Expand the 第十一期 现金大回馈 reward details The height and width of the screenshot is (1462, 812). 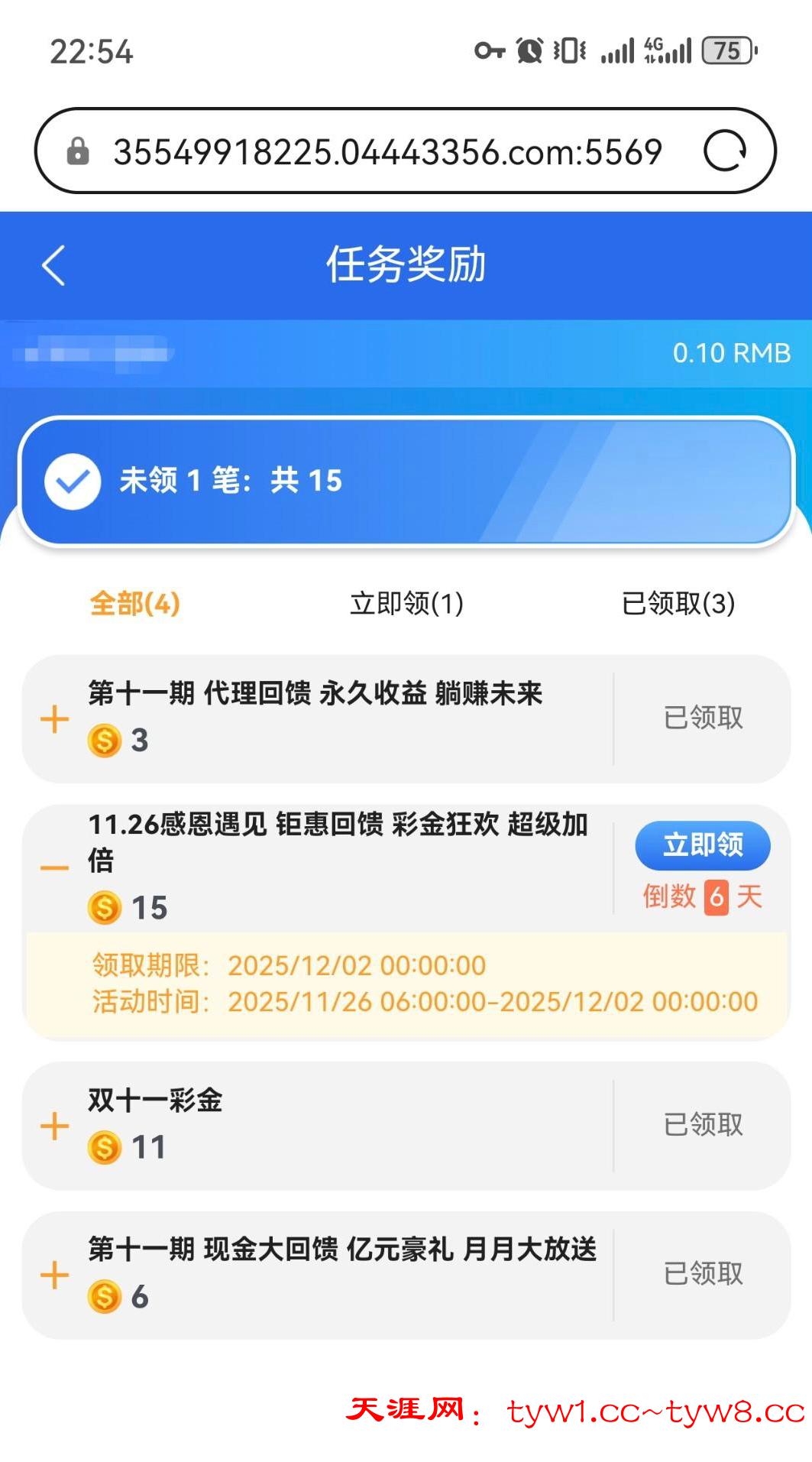pyautogui.click(x=54, y=1275)
